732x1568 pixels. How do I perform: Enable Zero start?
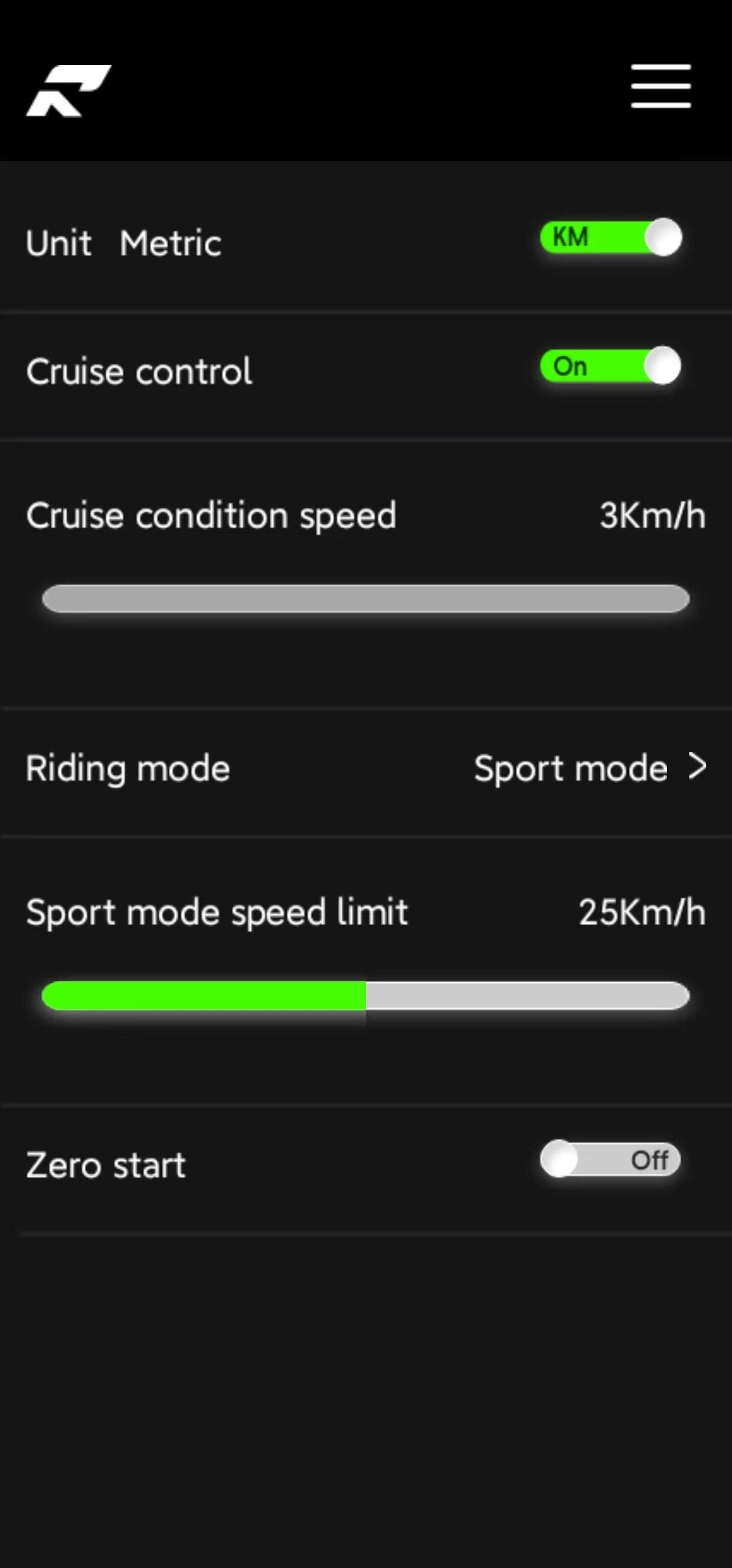click(611, 1160)
